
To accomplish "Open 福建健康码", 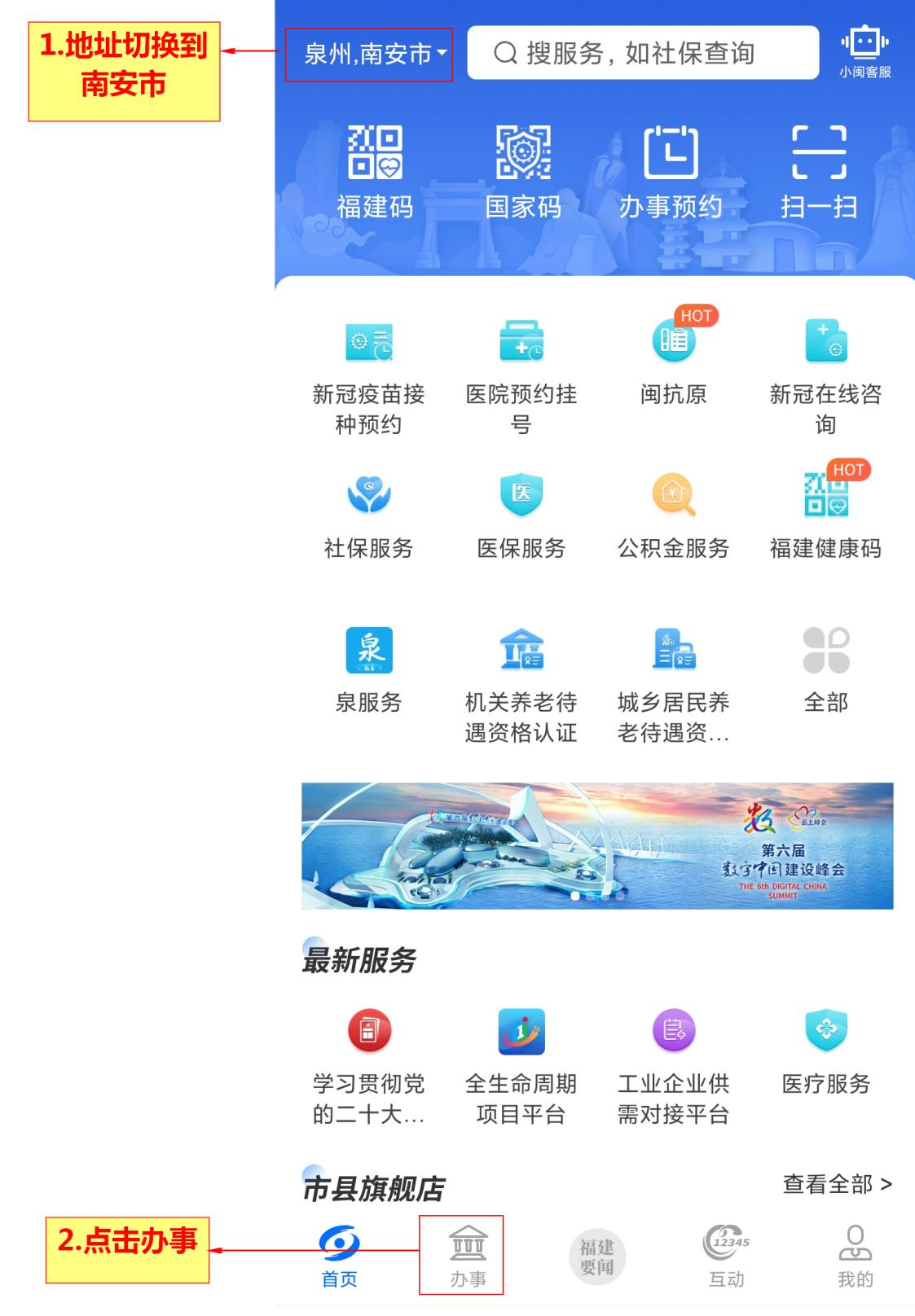I will coord(825,515).
